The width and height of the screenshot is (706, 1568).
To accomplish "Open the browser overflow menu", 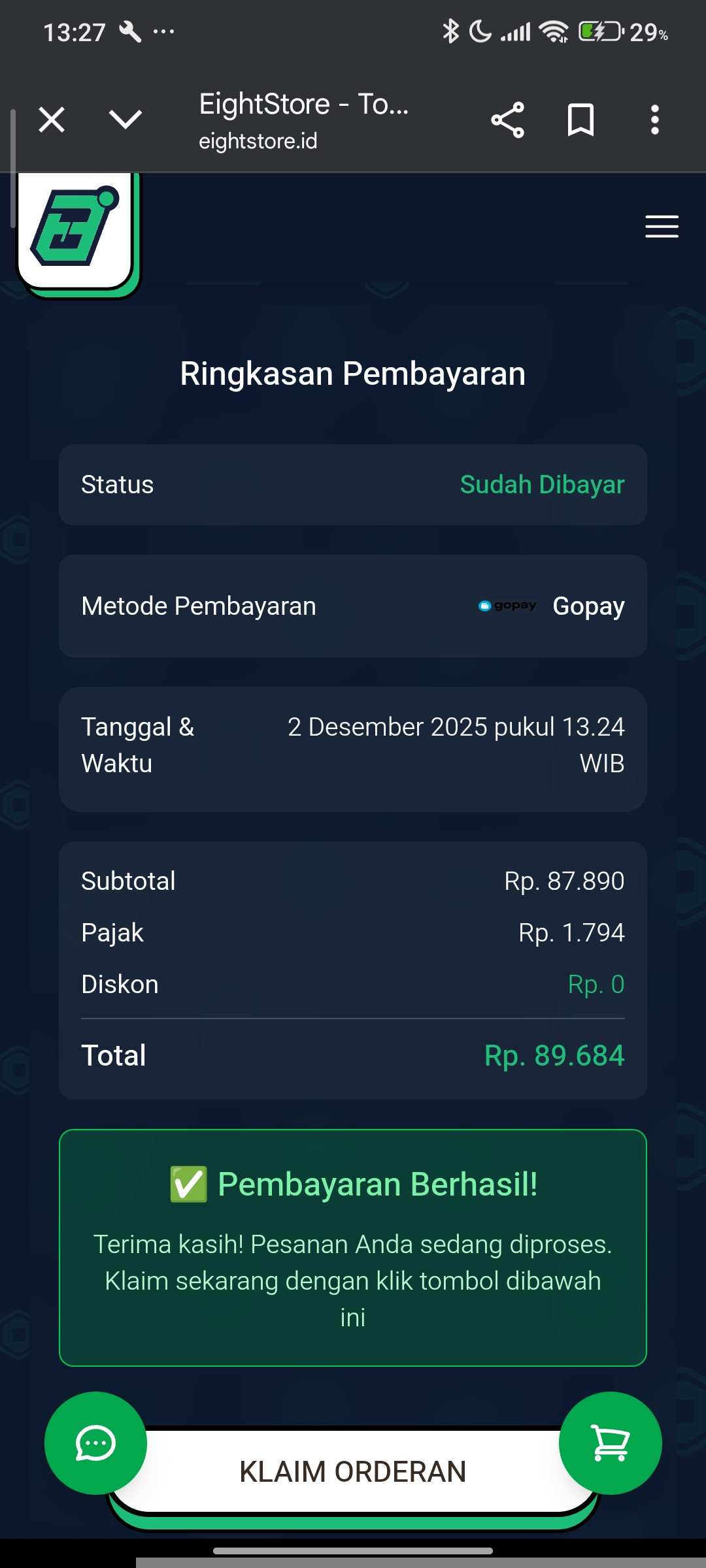I will [654, 120].
